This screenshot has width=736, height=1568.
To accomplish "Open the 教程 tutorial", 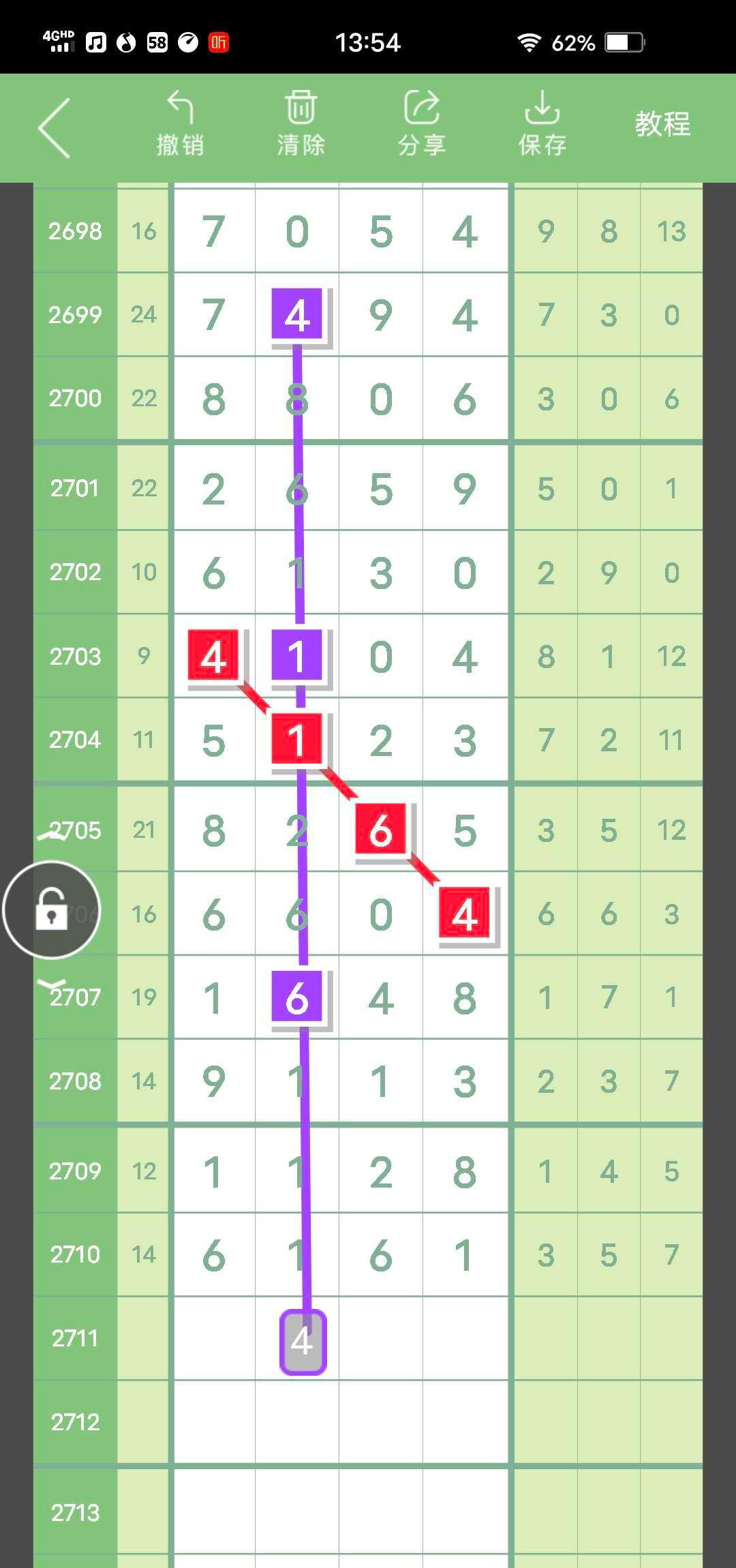I will (662, 124).
